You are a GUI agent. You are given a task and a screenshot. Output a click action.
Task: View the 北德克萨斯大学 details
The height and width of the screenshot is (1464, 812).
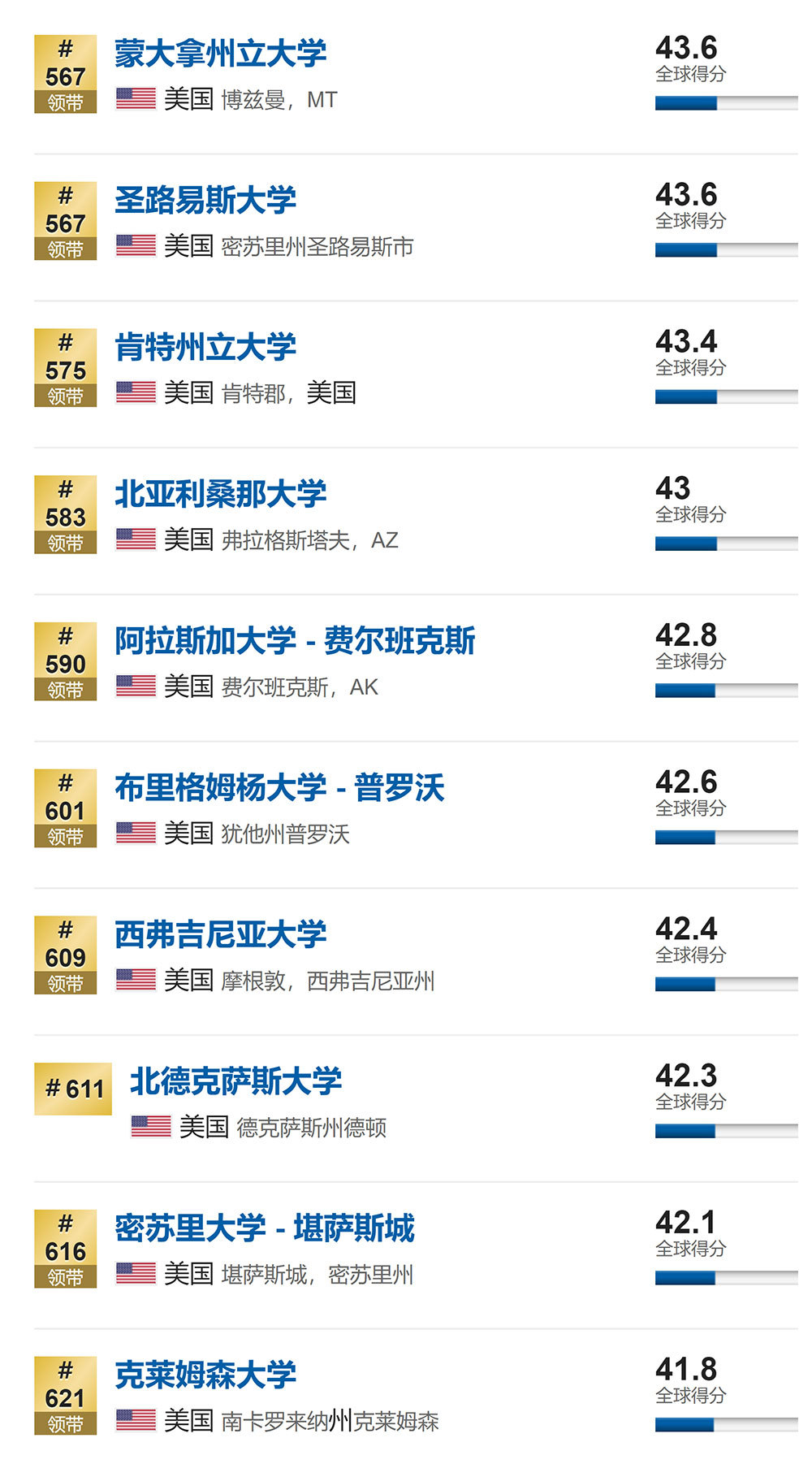click(235, 1081)
